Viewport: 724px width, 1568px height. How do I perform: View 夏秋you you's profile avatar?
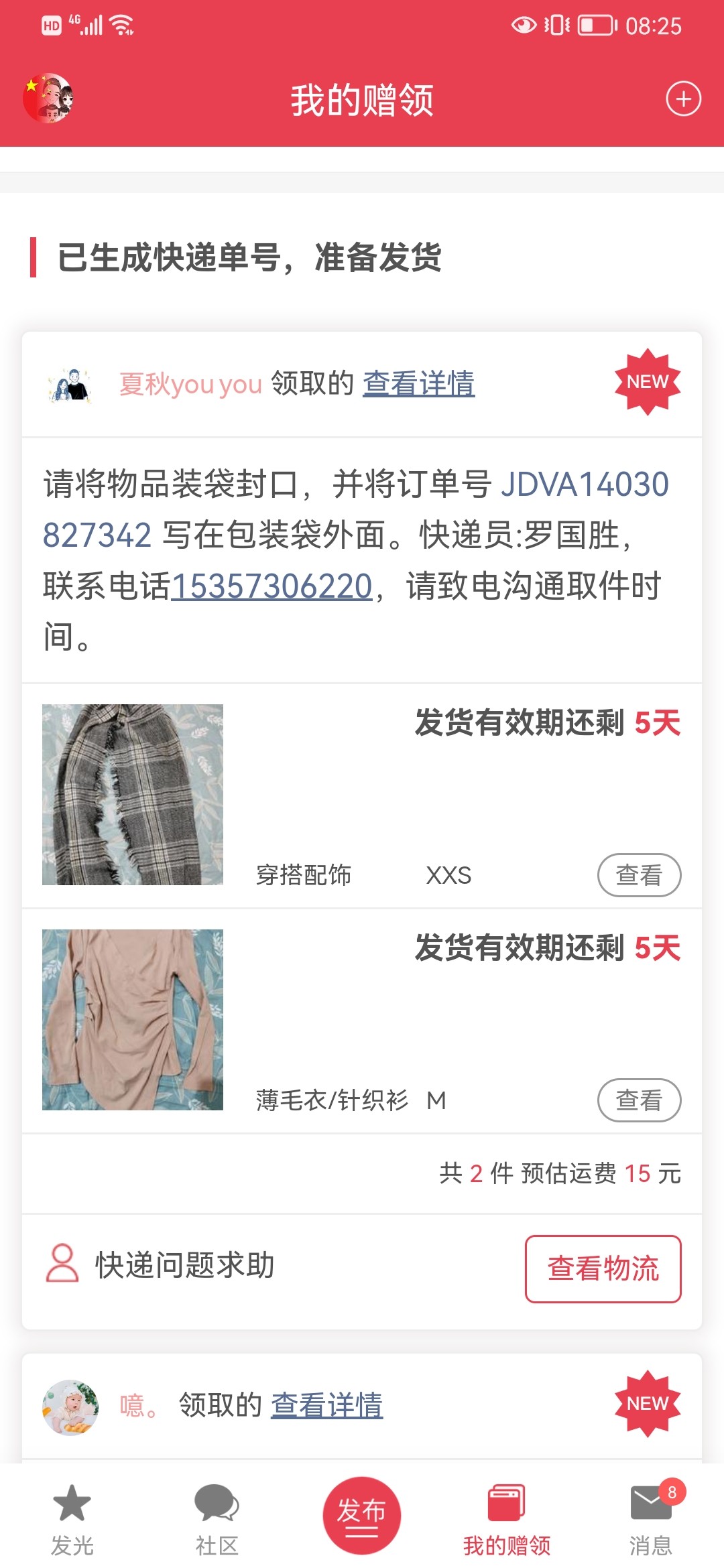pos(70,385)
